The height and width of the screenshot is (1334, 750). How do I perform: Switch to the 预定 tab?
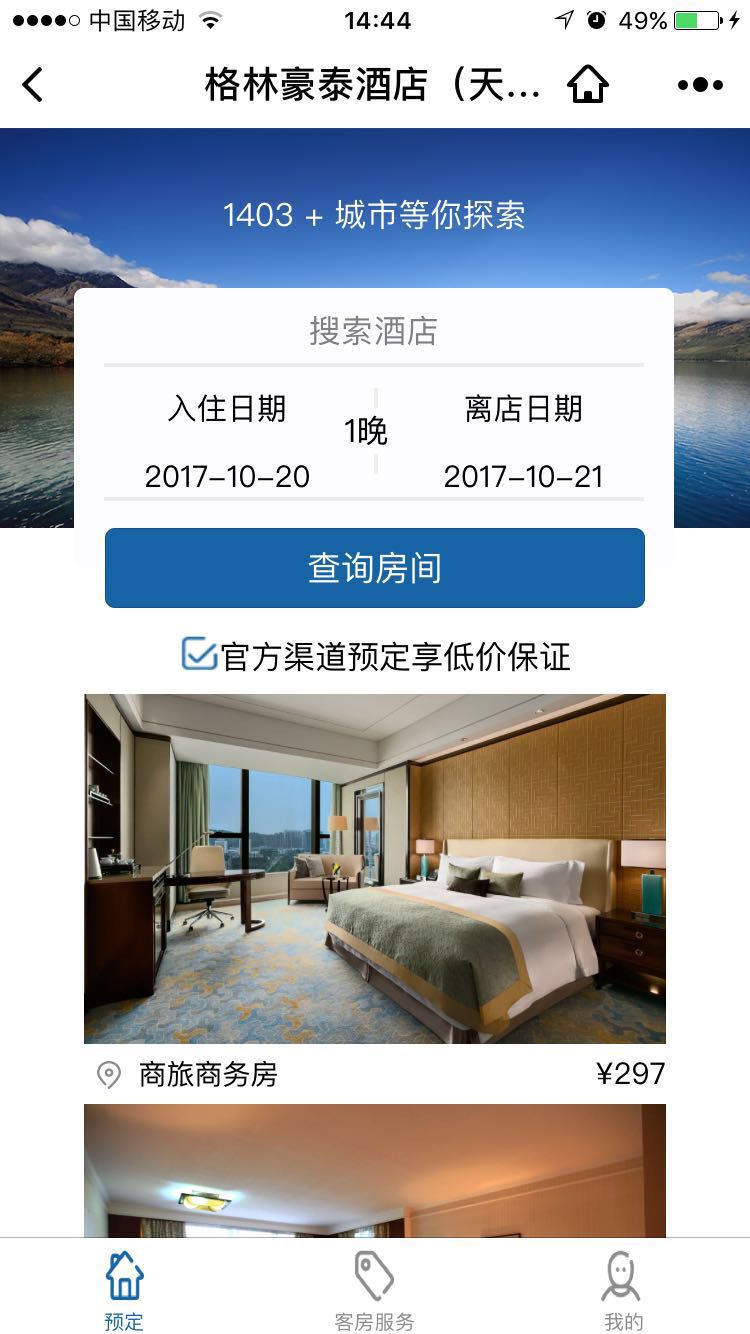click(124, 1290)
